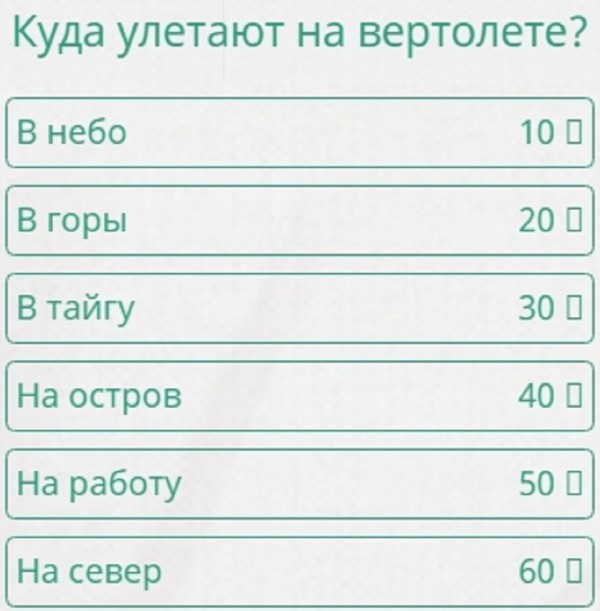Choose the "В горы" answer

pos(300,220)
